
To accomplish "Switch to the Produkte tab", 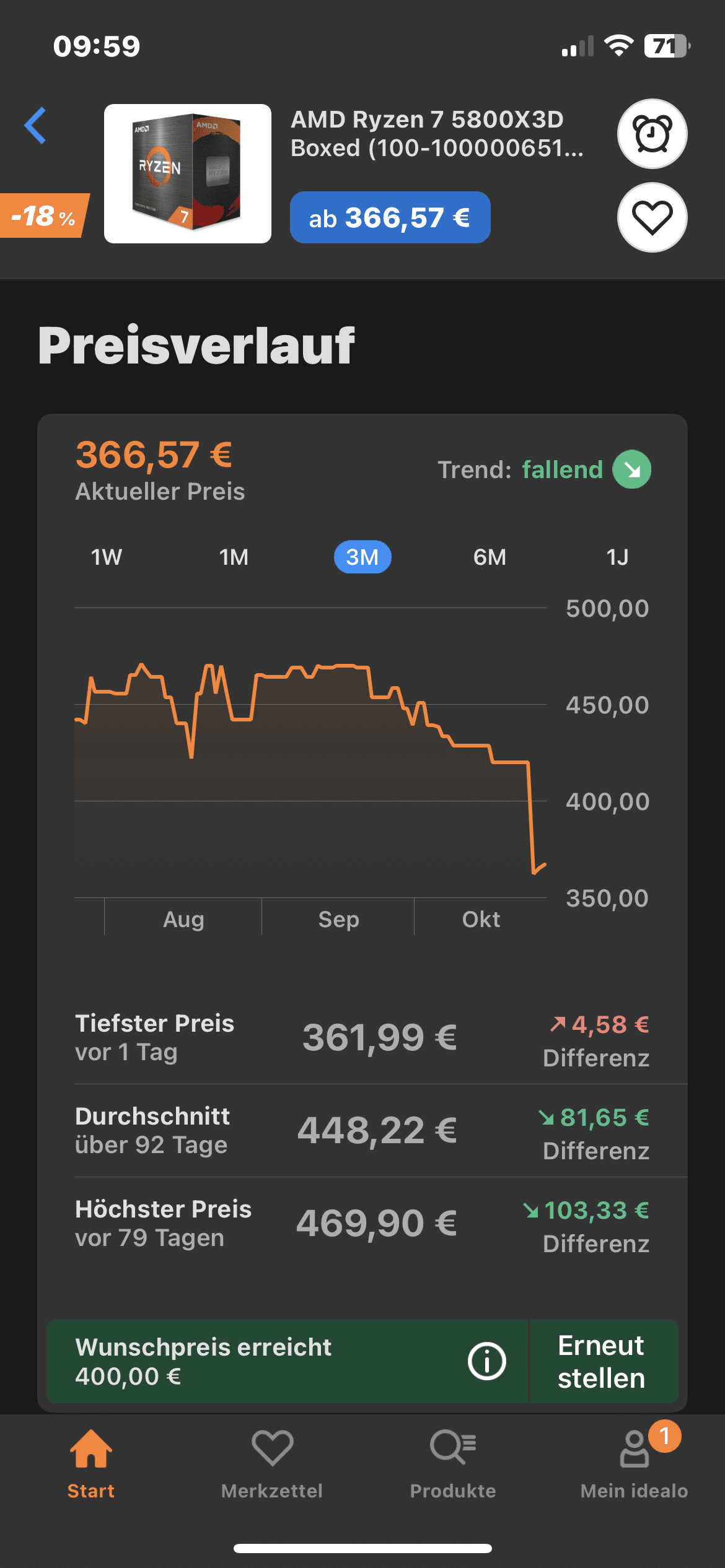I will (453, 1464).
